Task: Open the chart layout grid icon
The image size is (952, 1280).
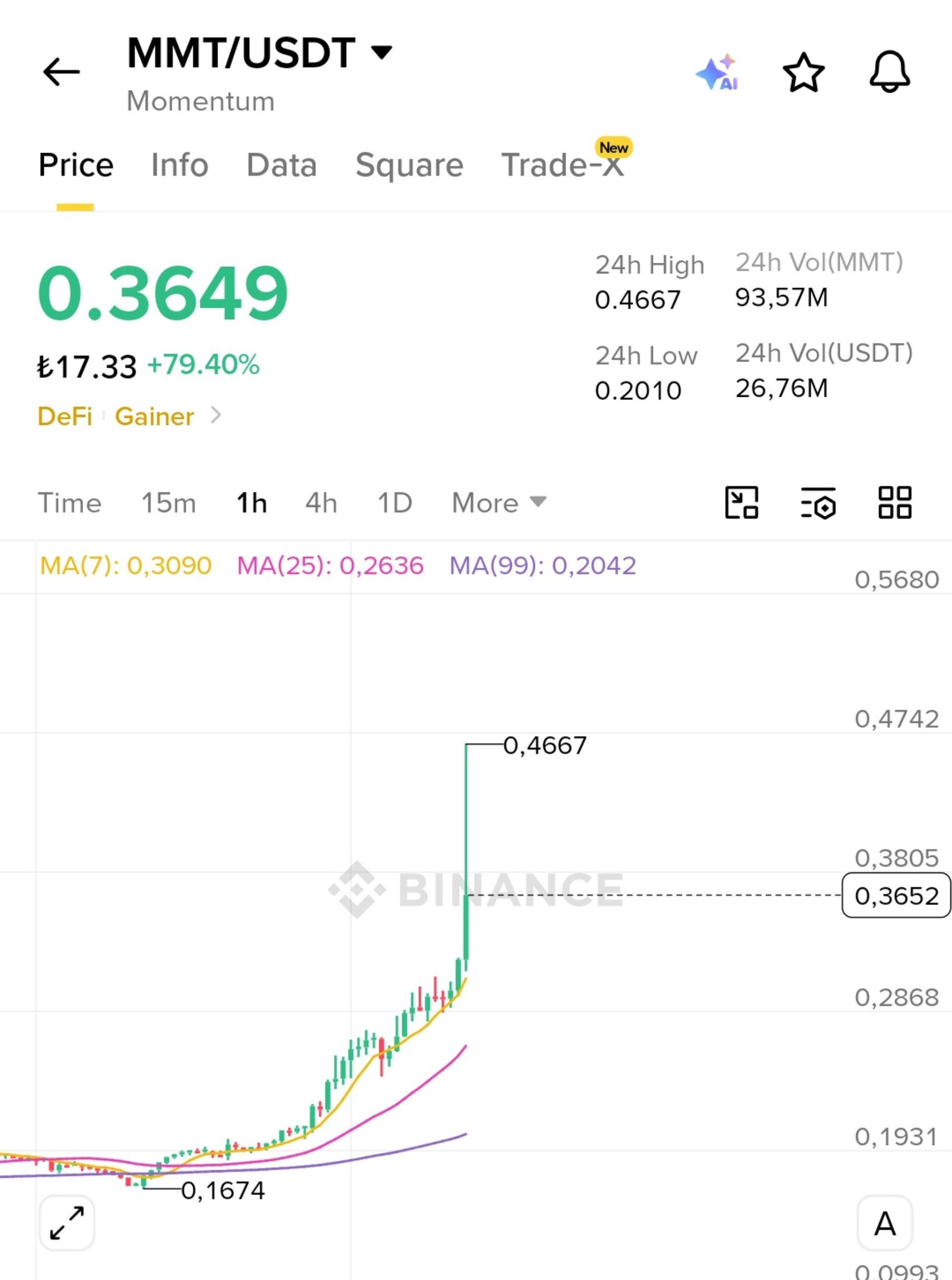Action: click(x=894, y=502)
